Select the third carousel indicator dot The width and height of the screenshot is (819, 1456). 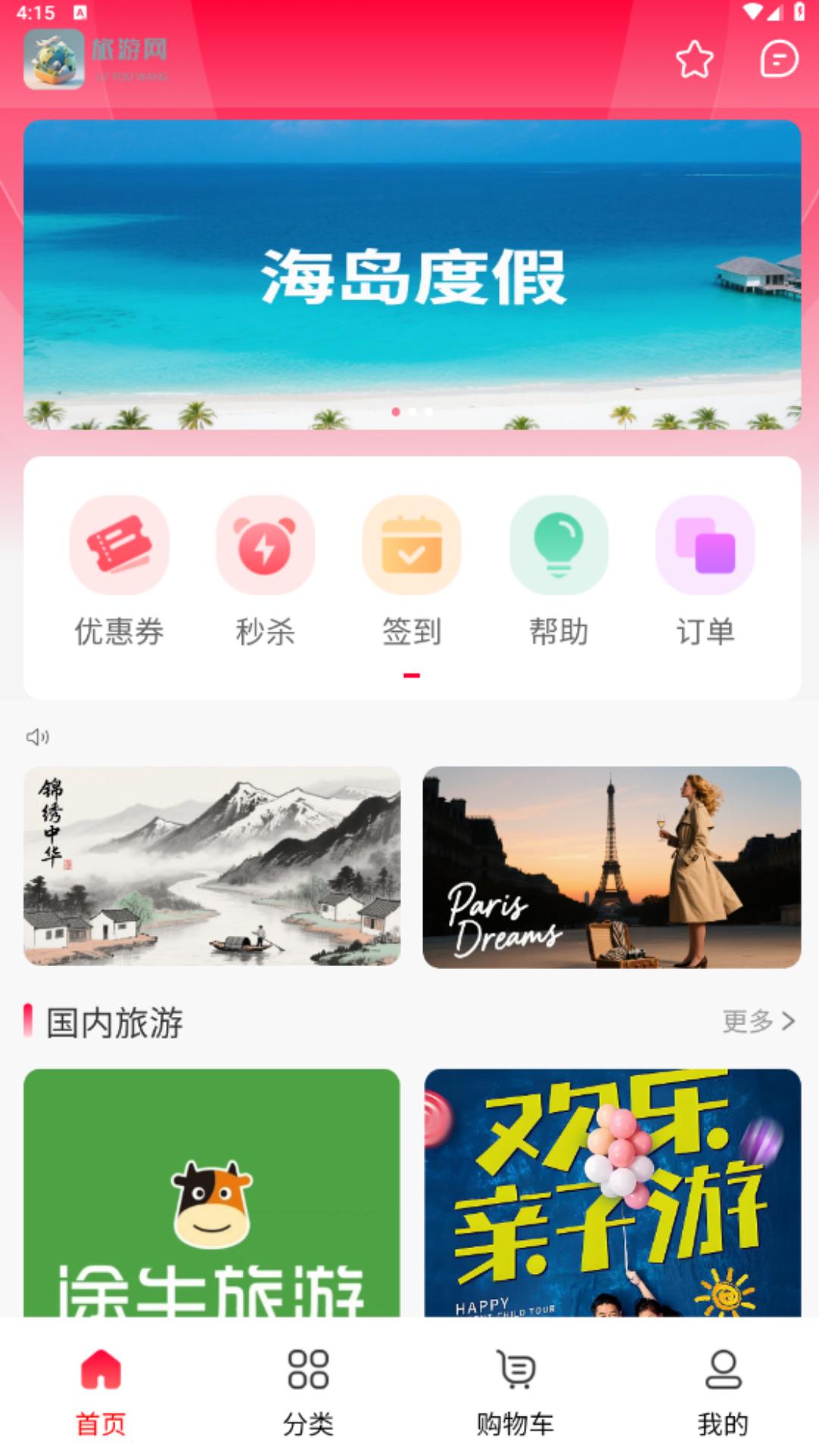click(428, 412)
